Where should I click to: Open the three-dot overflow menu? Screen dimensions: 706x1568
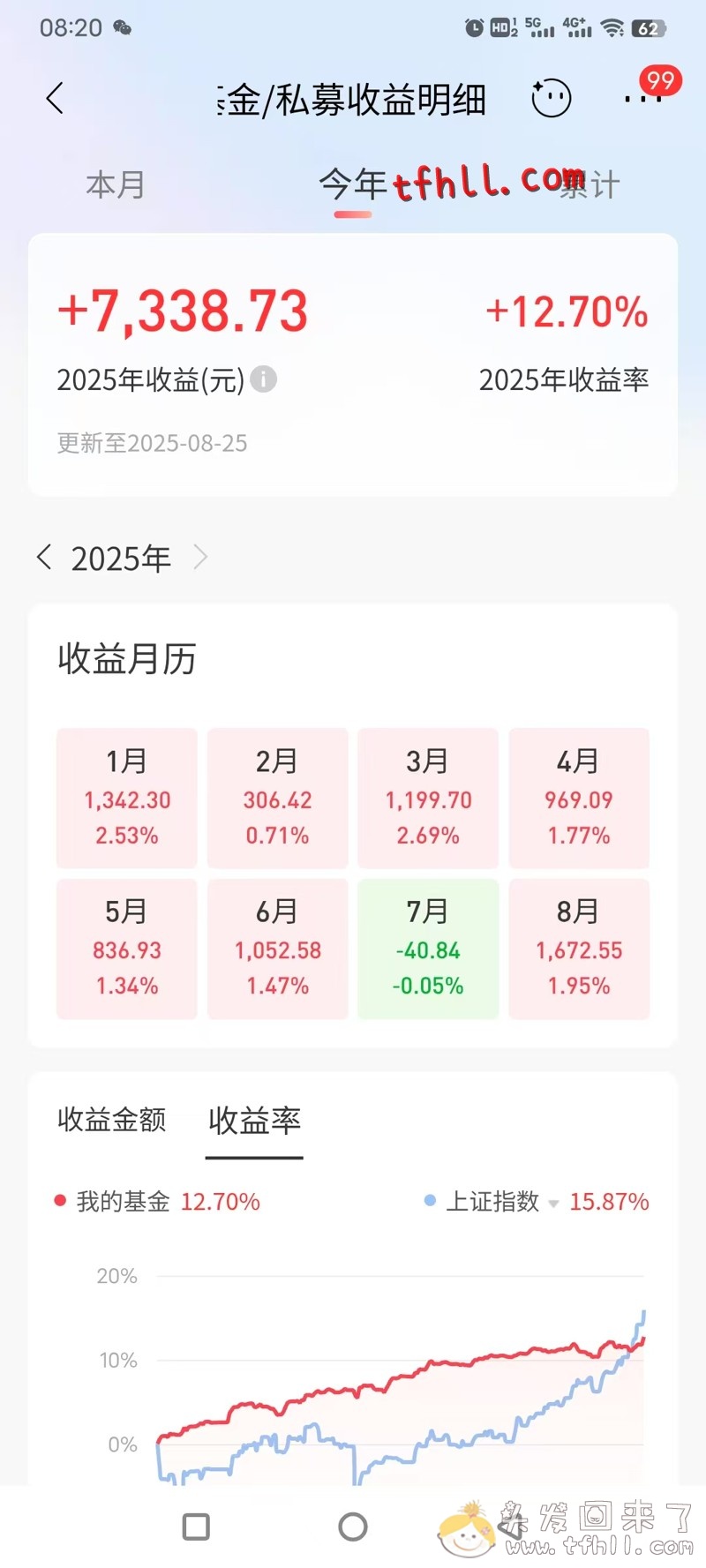click(x=642, y=99)
